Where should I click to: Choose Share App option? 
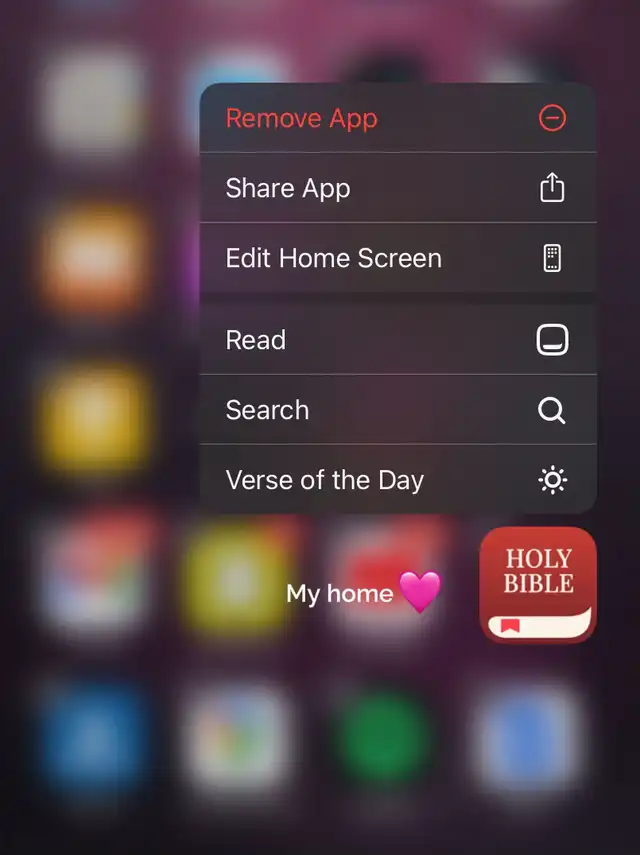[x=398, y=188]
